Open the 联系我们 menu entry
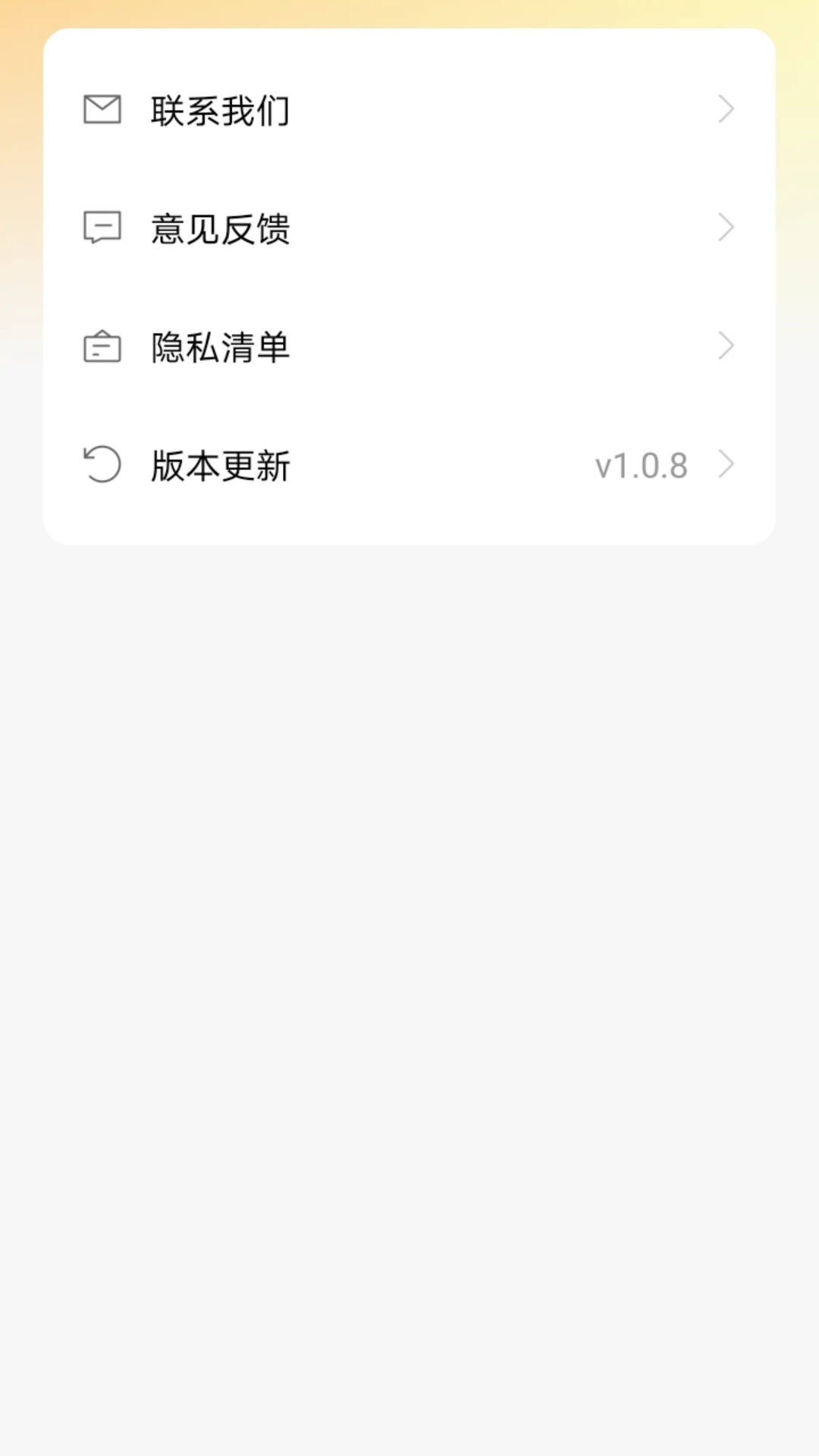819x1456 pixels. 219,110
